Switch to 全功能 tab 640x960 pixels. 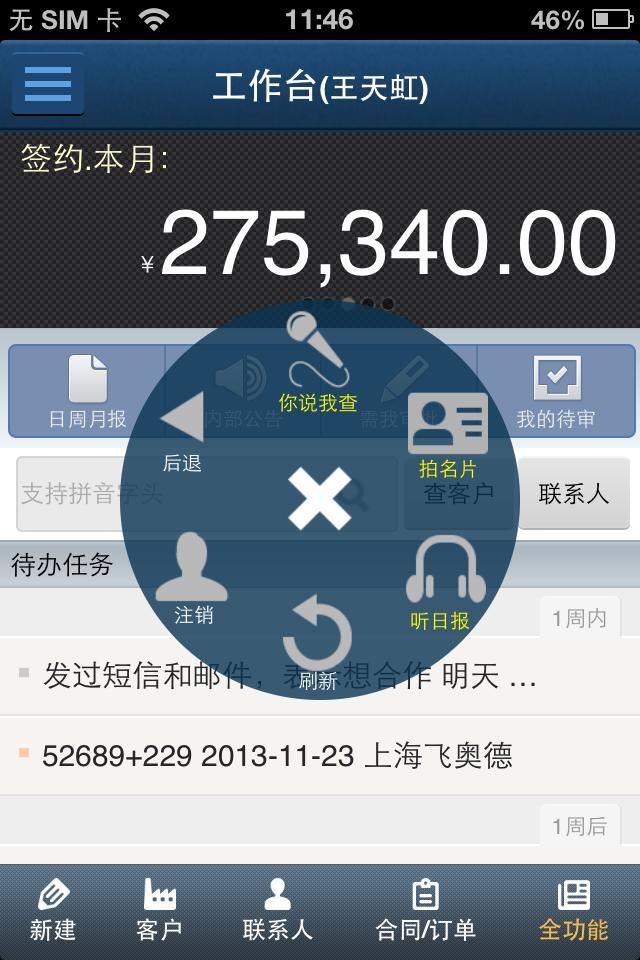pos(573,911)
